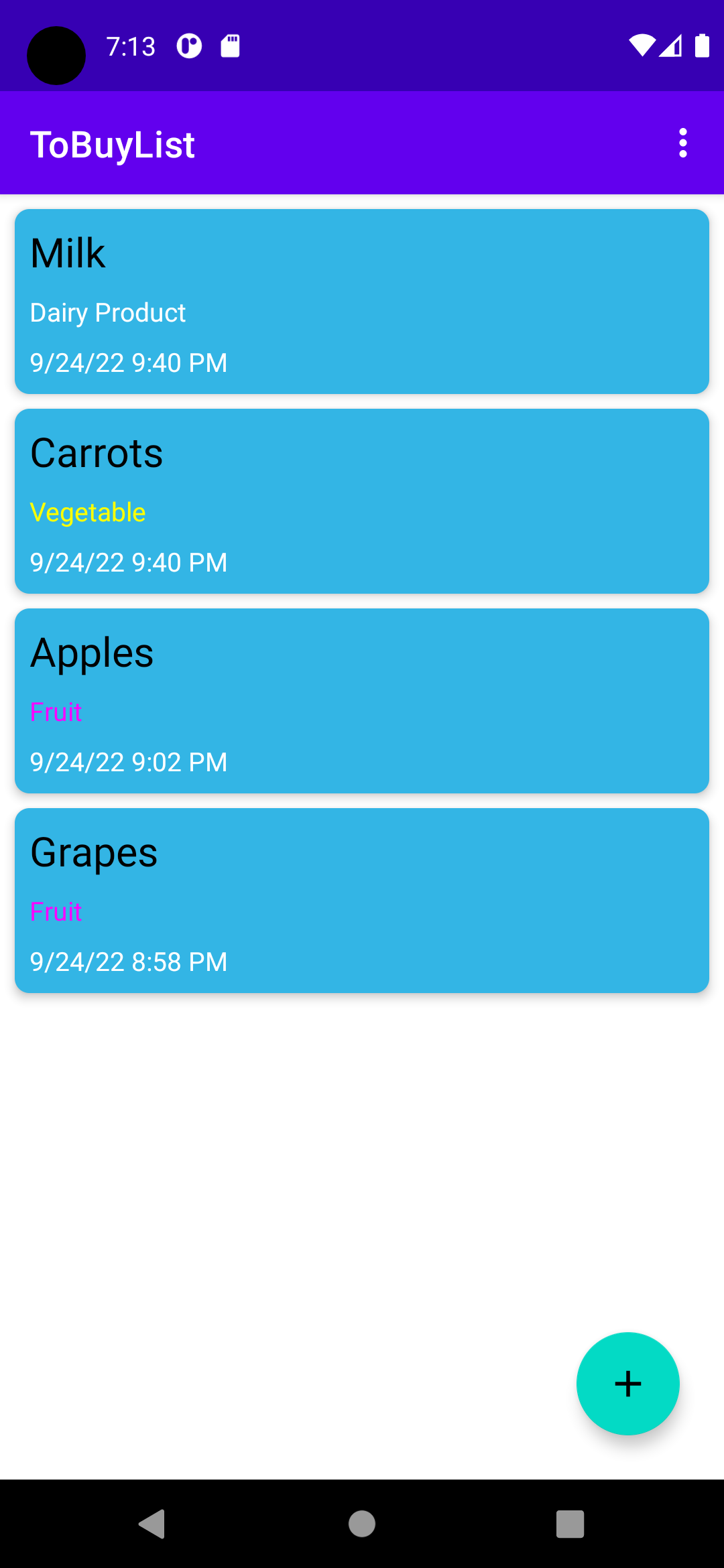Go back using the system back button
The width and height of the screenshot is (724, 1568).
point(153,1524)
